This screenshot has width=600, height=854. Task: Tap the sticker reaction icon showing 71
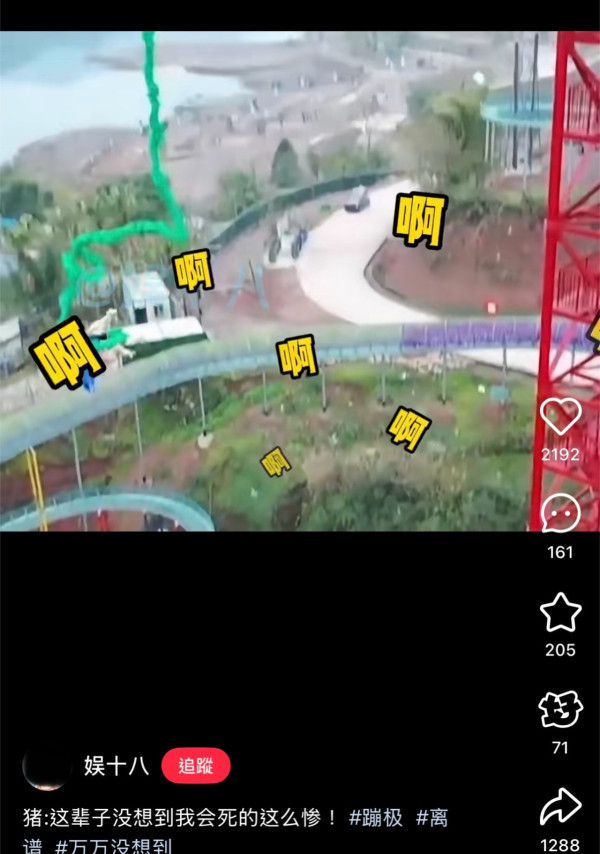click(560, 709)
